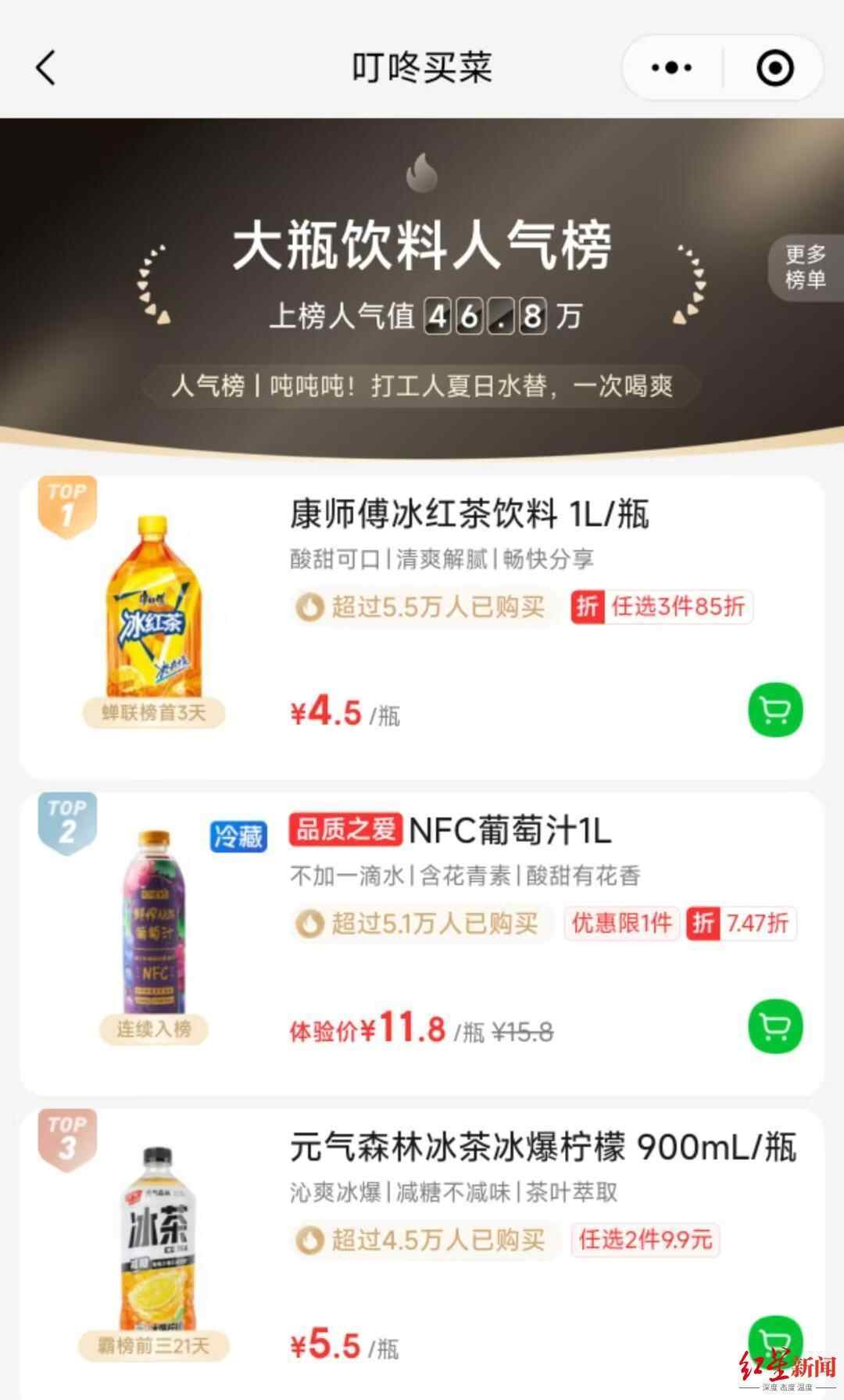This screenshot has height=1400, width=844.
Task: Close the mini program with the circle icon
Action: pos(774,68)
